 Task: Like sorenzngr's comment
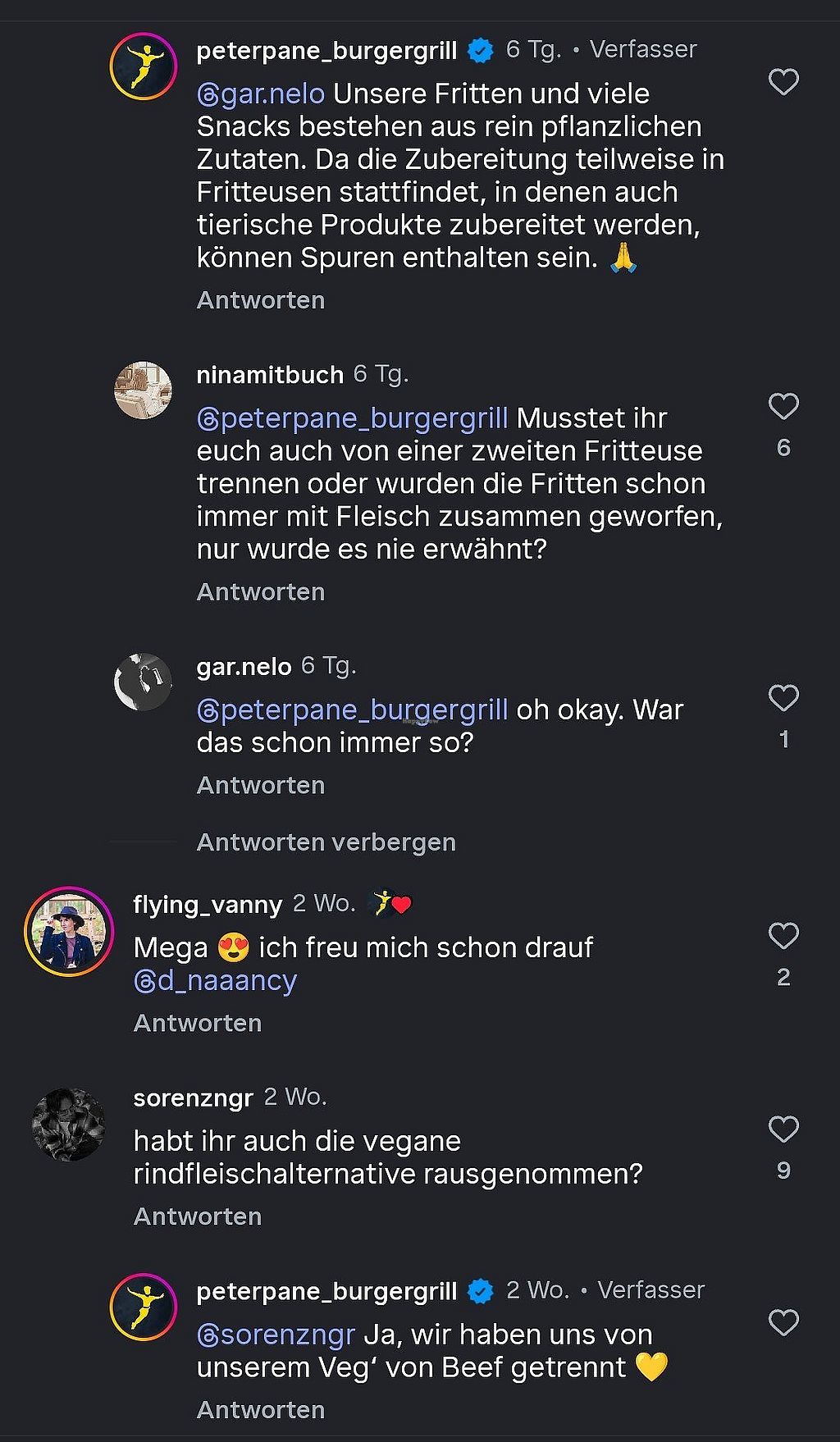click(x=783, y=1129)
